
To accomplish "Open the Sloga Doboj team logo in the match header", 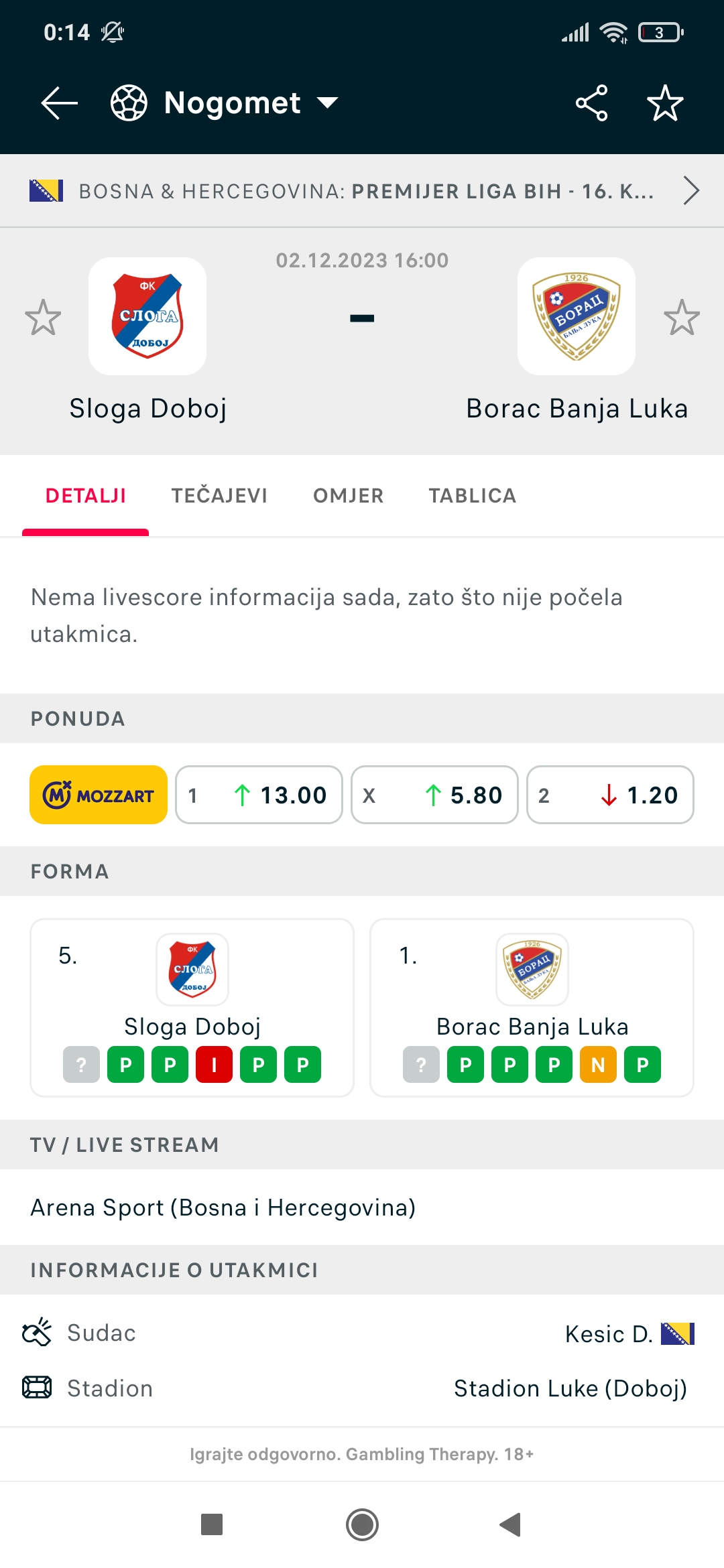I will [147, 316].
